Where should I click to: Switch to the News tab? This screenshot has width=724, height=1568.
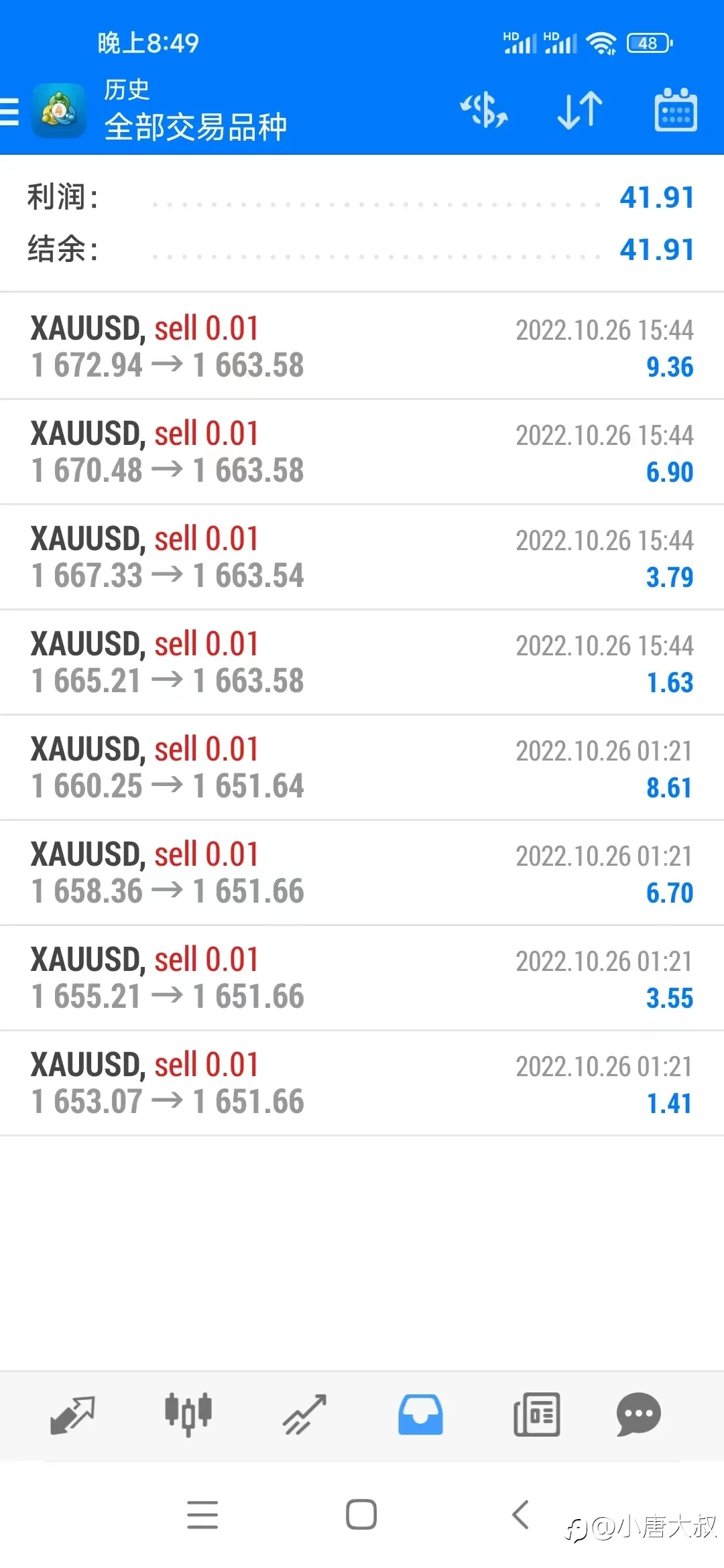pyautogui.click(x=536, y=1415)
